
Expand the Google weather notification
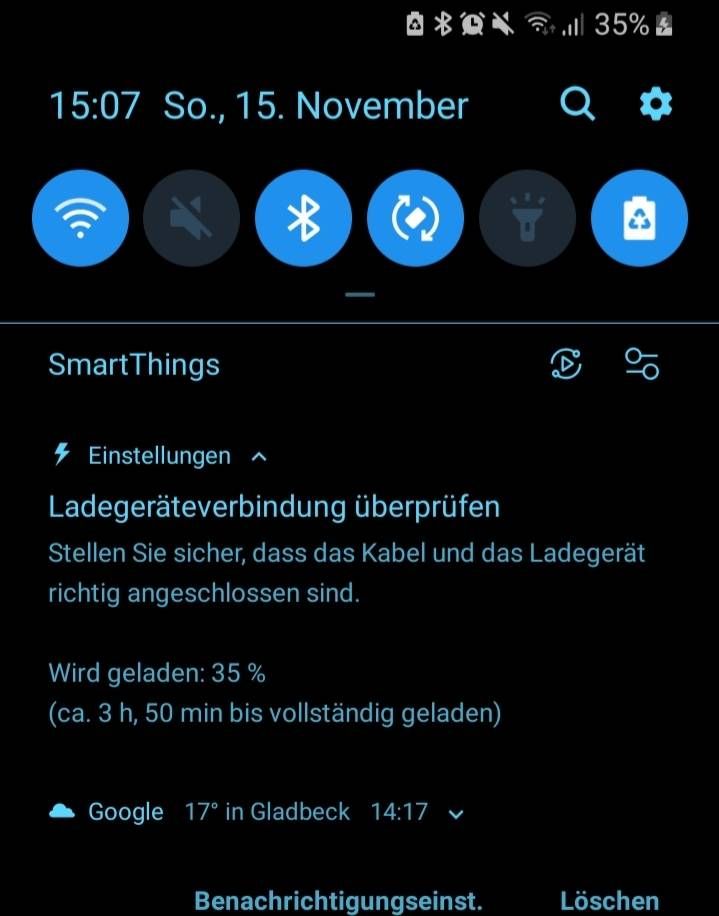point(457,813)
